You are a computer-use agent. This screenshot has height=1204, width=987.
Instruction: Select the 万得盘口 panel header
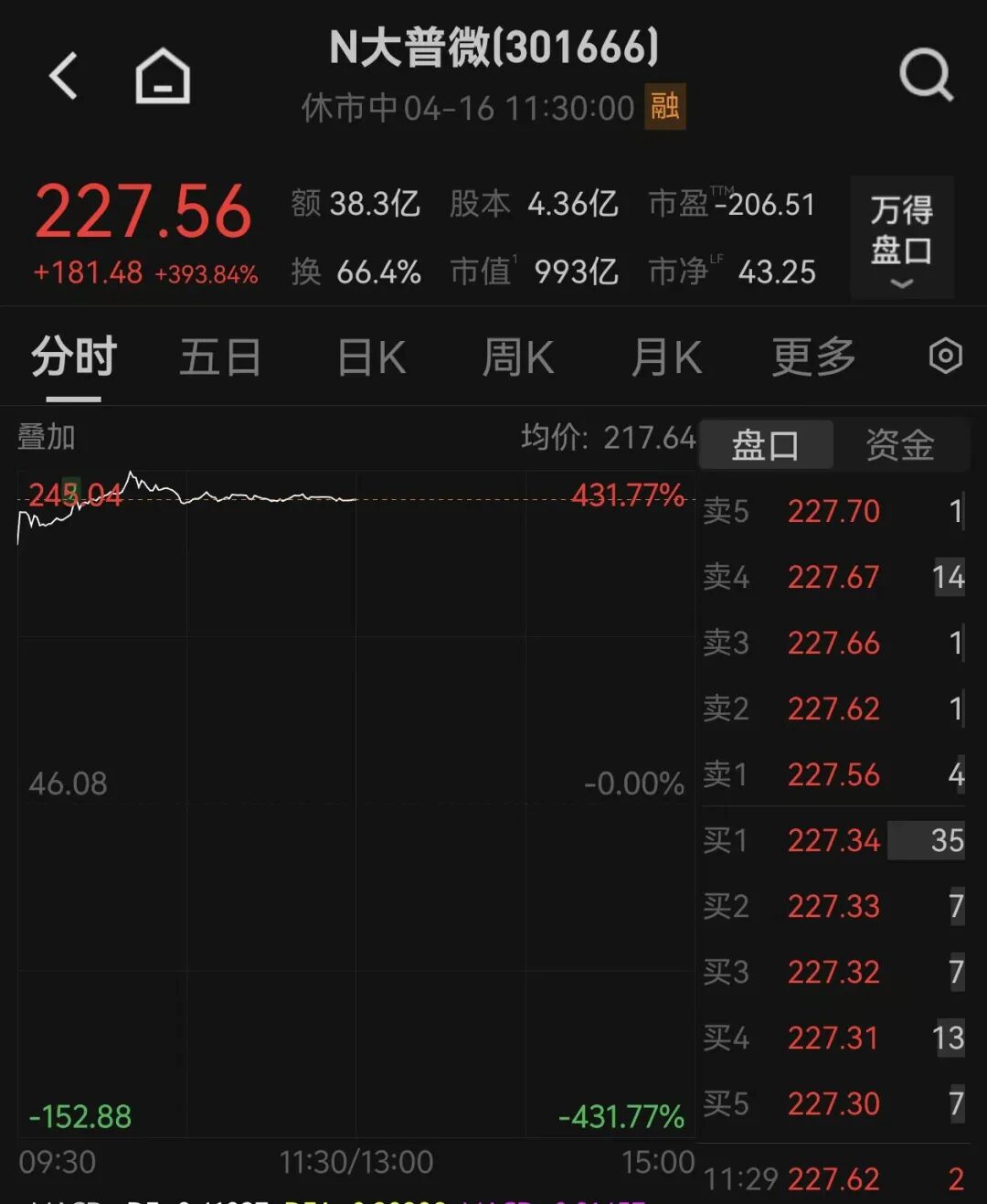[899, 229]
